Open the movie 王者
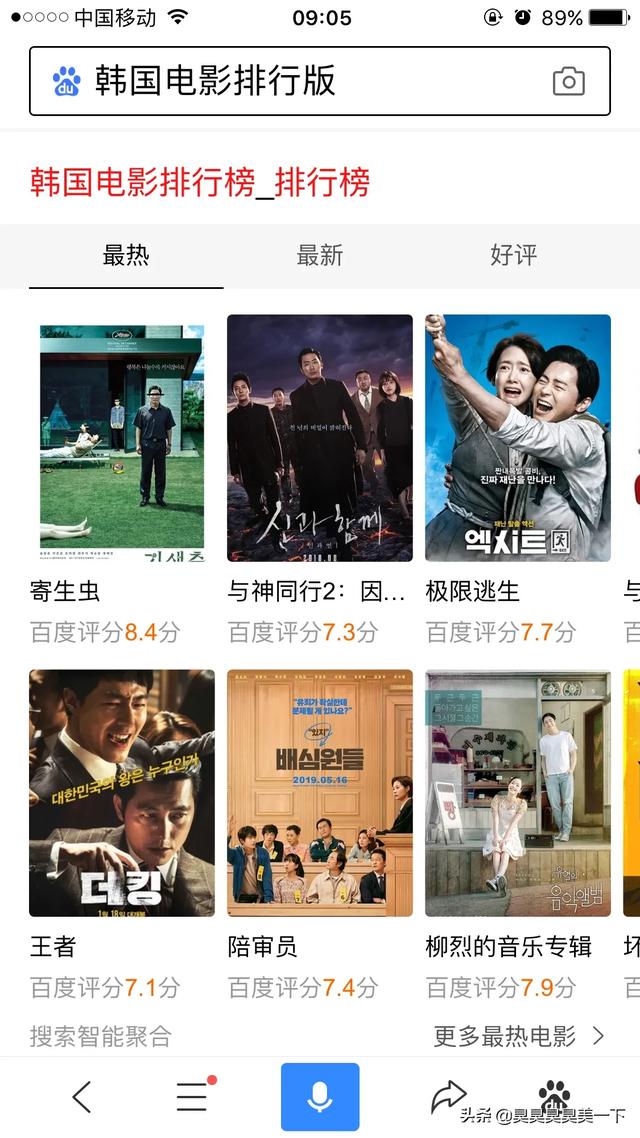640x1138 pixels. (122, 793)
